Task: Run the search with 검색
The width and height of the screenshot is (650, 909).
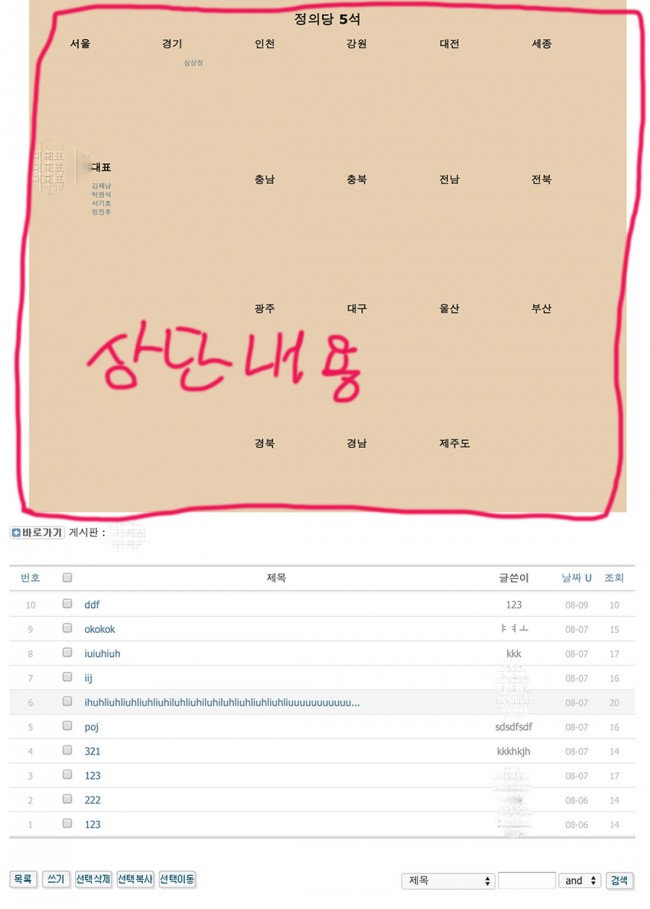Action: tap(620, 880)
